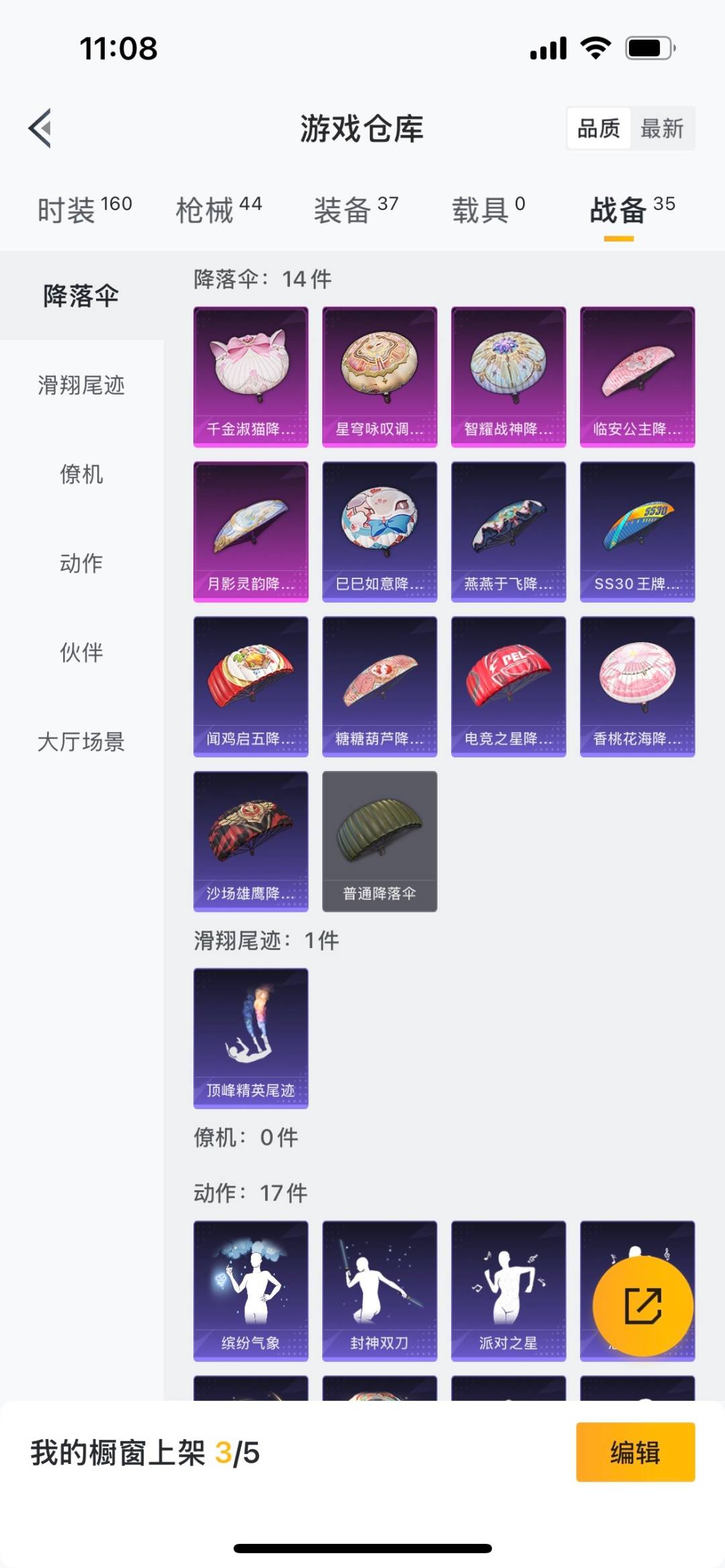Select the 电竞之星 parachute
Image resolution: width=725 pixels, height=1568 pixels.
click(508, 686)
